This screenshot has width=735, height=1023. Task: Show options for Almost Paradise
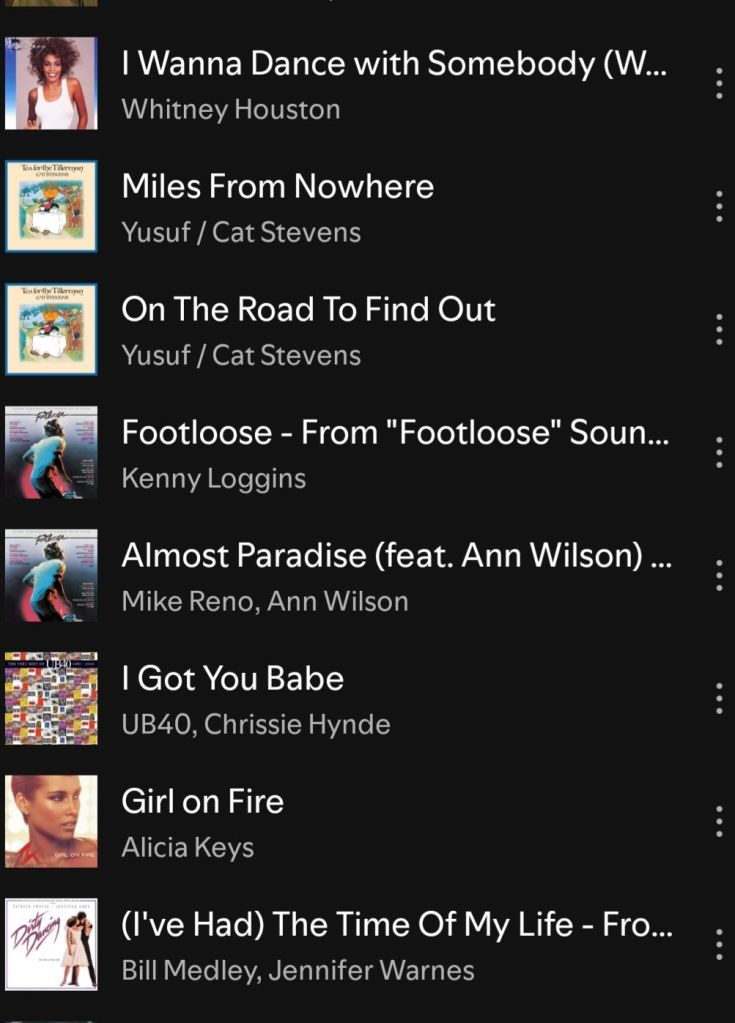point(719,576)
